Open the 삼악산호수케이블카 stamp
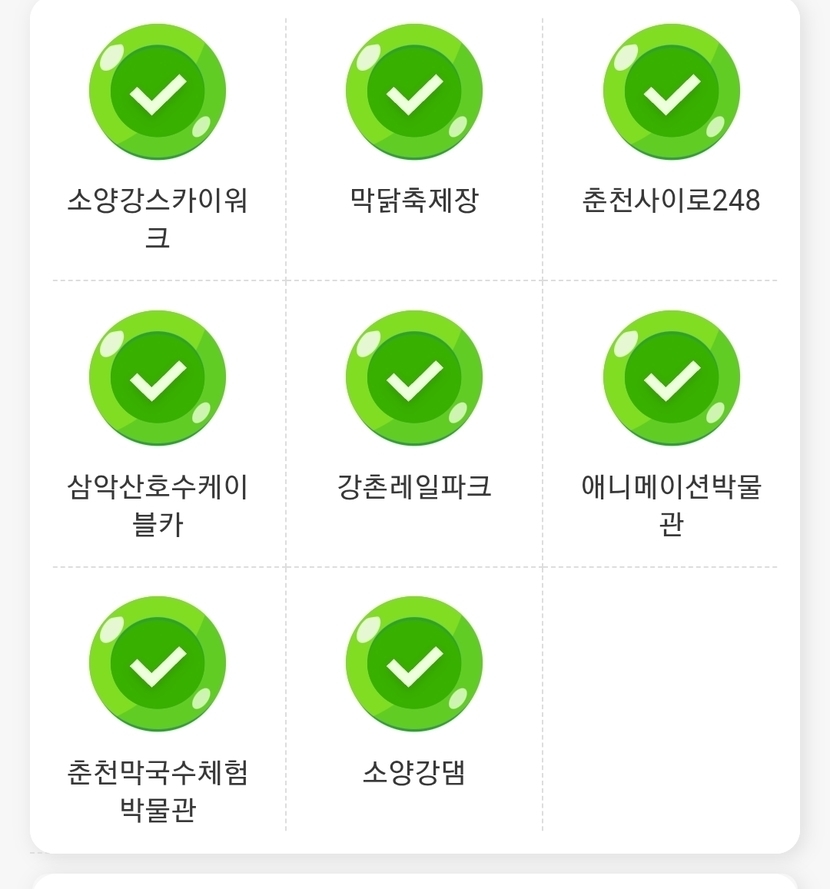Screen dimensions: 830x889 point(157,379)
